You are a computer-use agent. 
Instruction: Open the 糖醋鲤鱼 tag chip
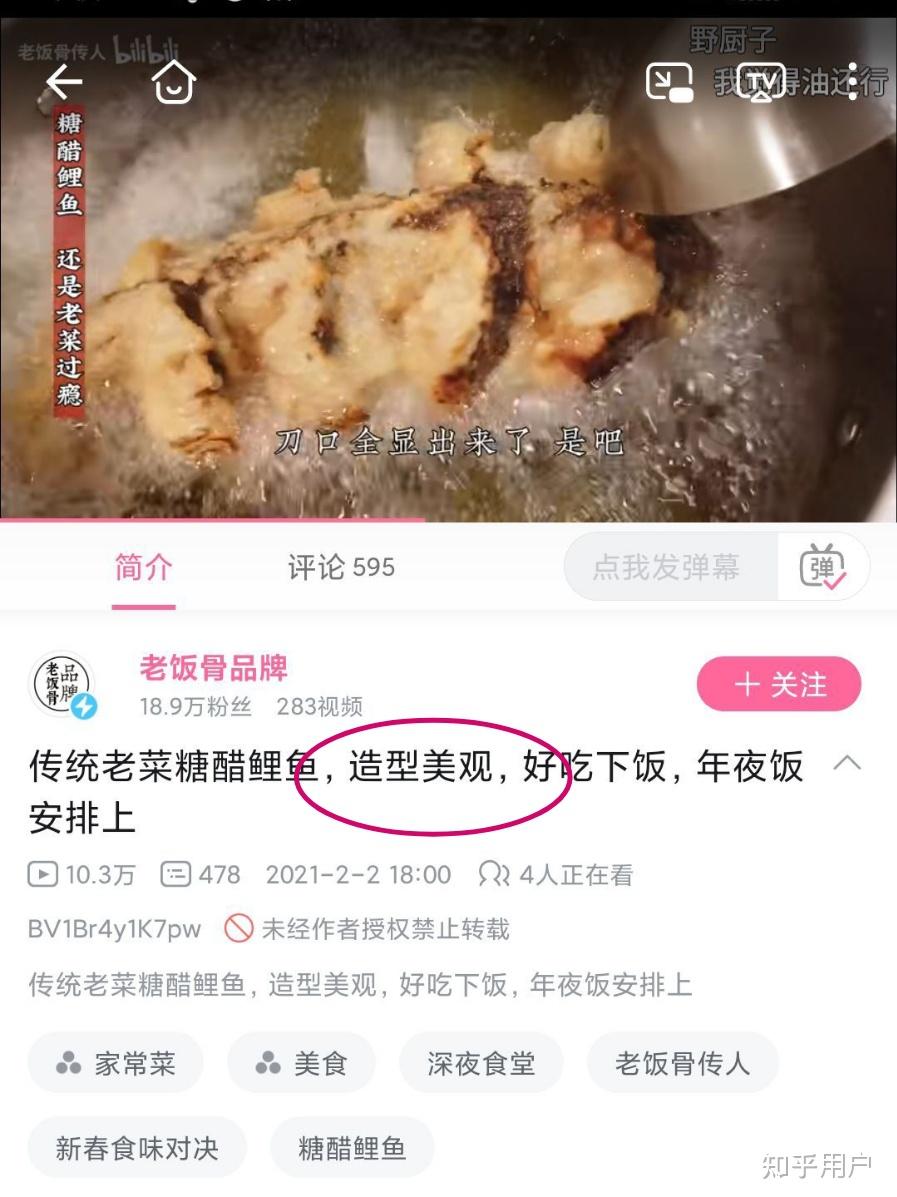click(352, 1147)
